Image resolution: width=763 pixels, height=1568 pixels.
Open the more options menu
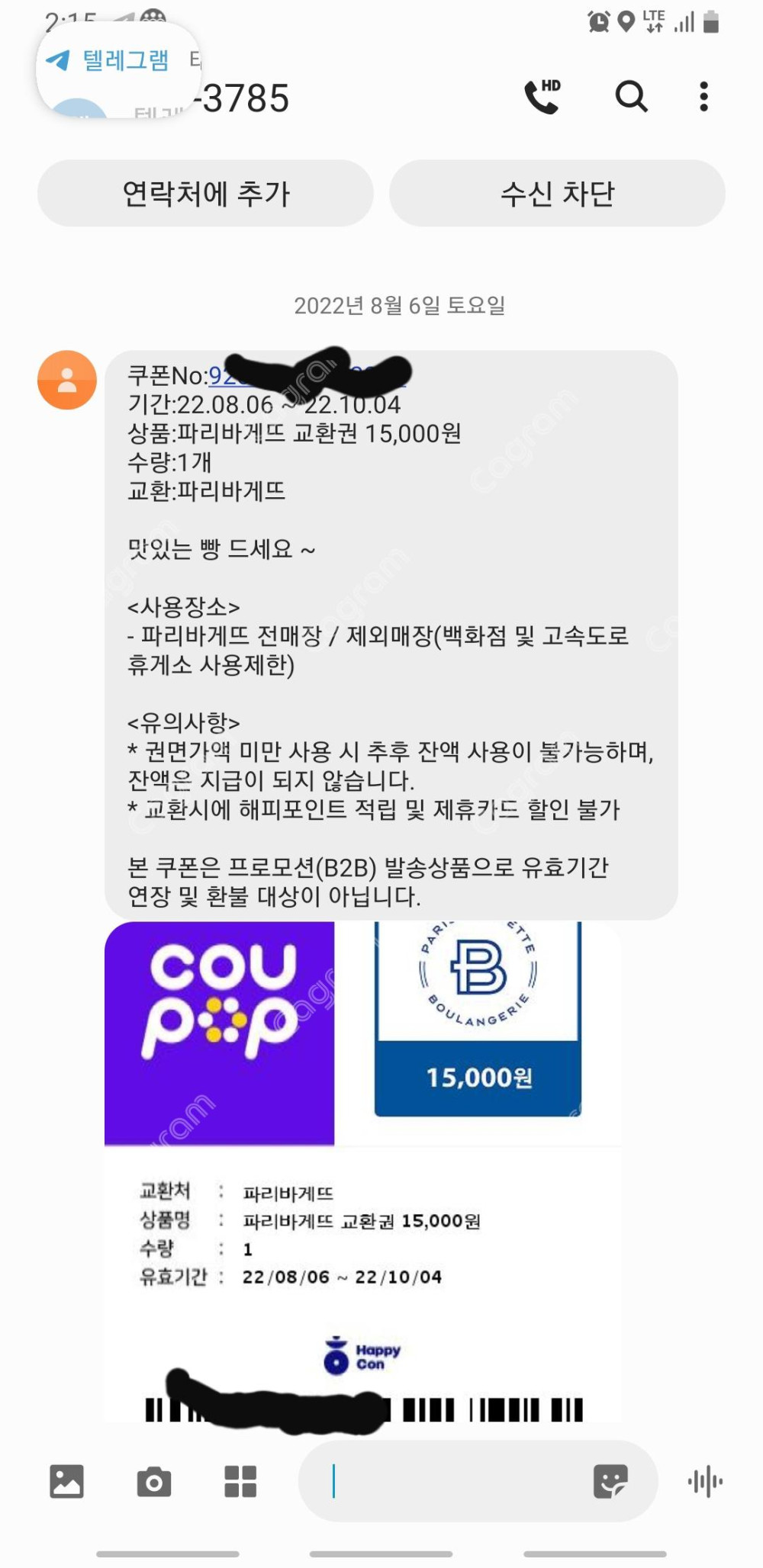(703, 97)
